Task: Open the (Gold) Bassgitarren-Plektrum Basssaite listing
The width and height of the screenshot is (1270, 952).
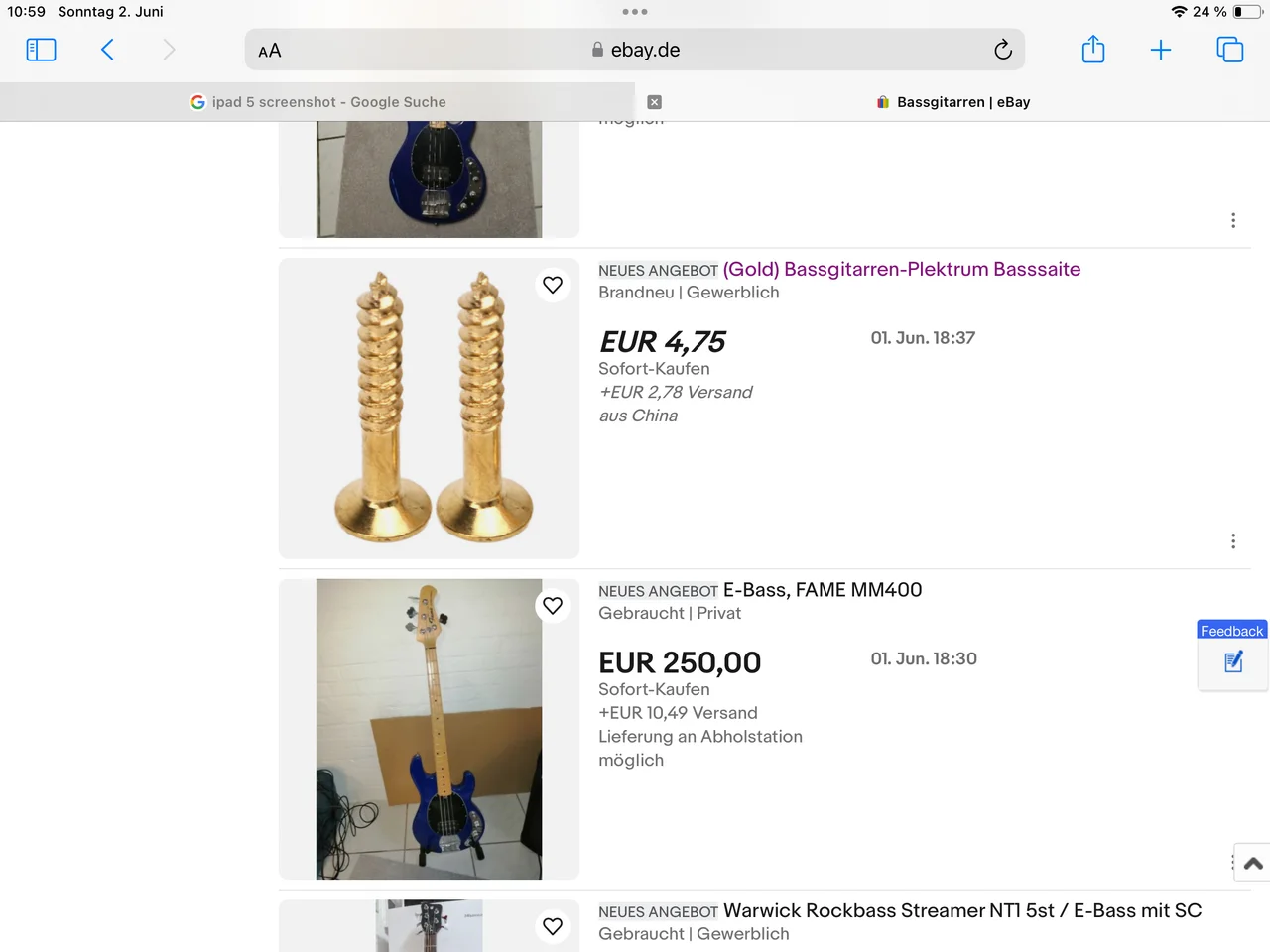Action: (901, 270)
